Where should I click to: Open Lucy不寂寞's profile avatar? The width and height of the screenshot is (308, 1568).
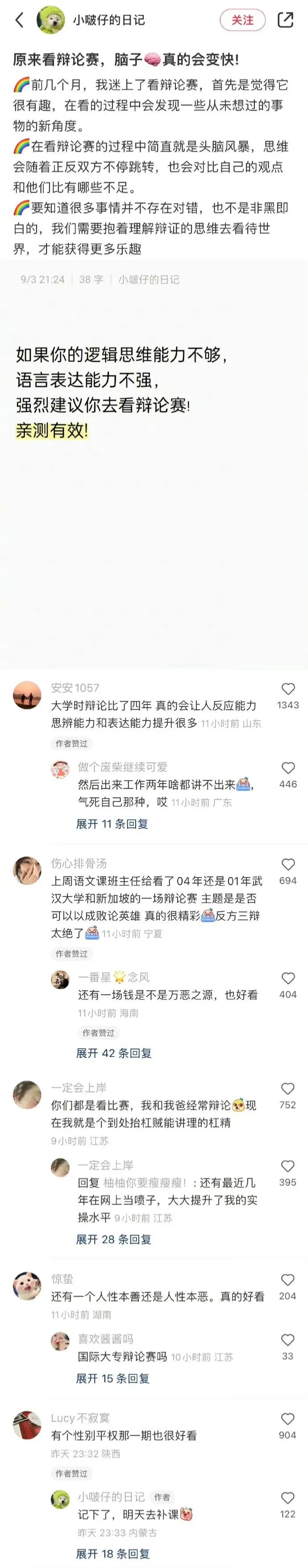[x=27, y=1425]
